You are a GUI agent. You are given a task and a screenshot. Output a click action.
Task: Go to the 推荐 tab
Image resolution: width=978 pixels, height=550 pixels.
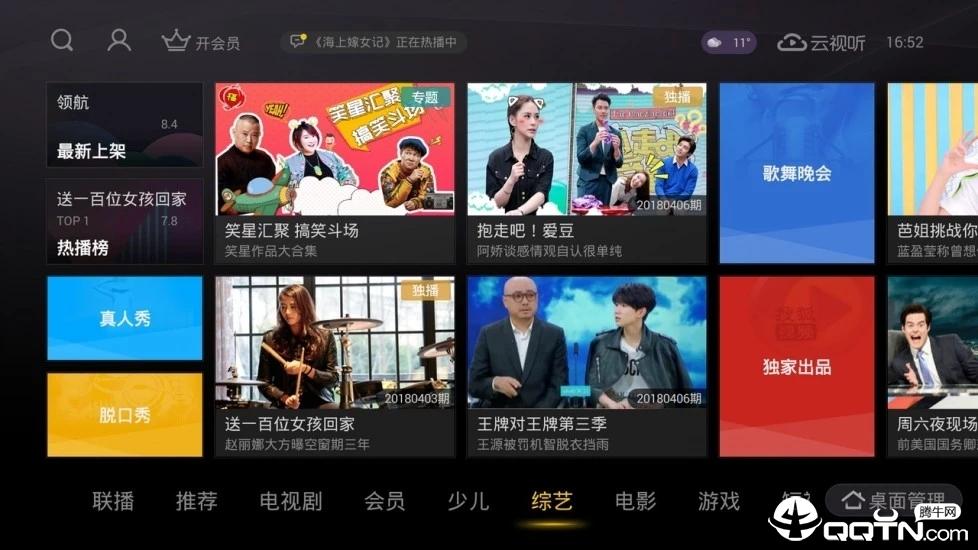pos(196,501)
